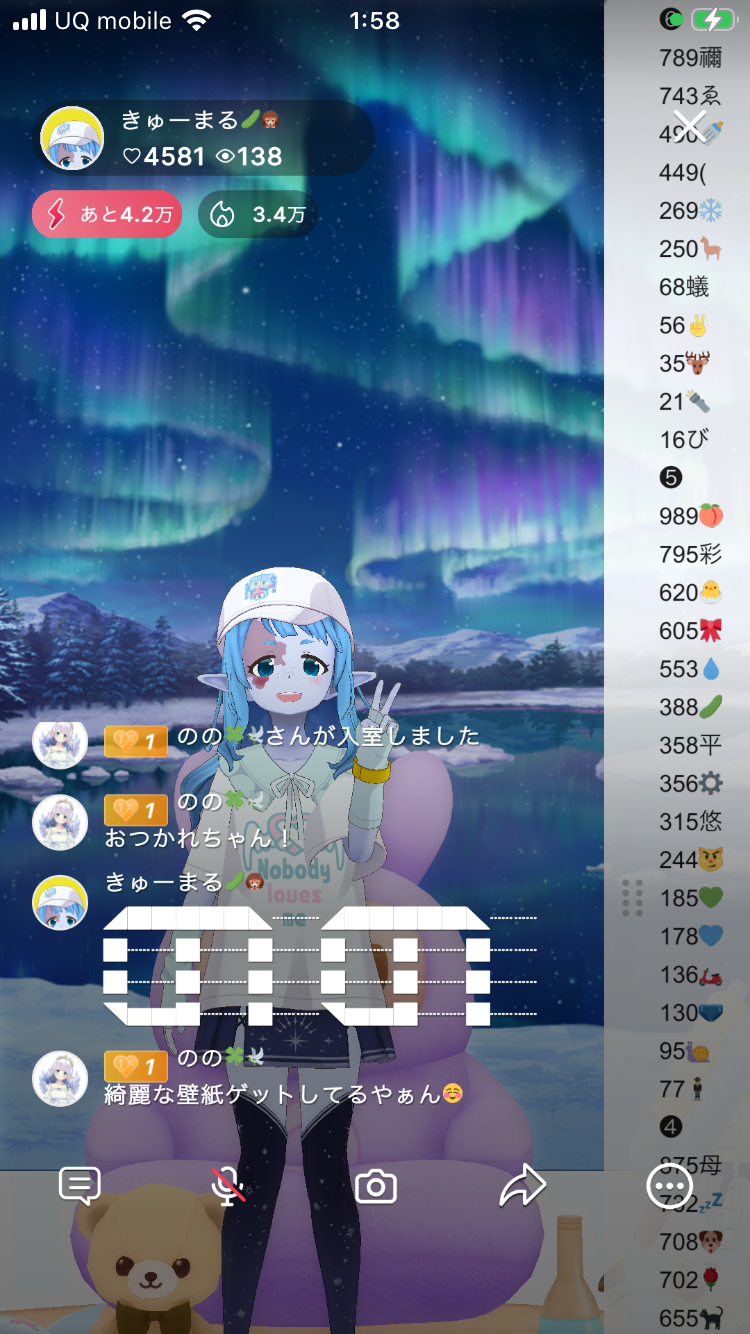
Task: Open のの's avatar beside 綺麗な壁紙 comment
Action: point(60,1078)
